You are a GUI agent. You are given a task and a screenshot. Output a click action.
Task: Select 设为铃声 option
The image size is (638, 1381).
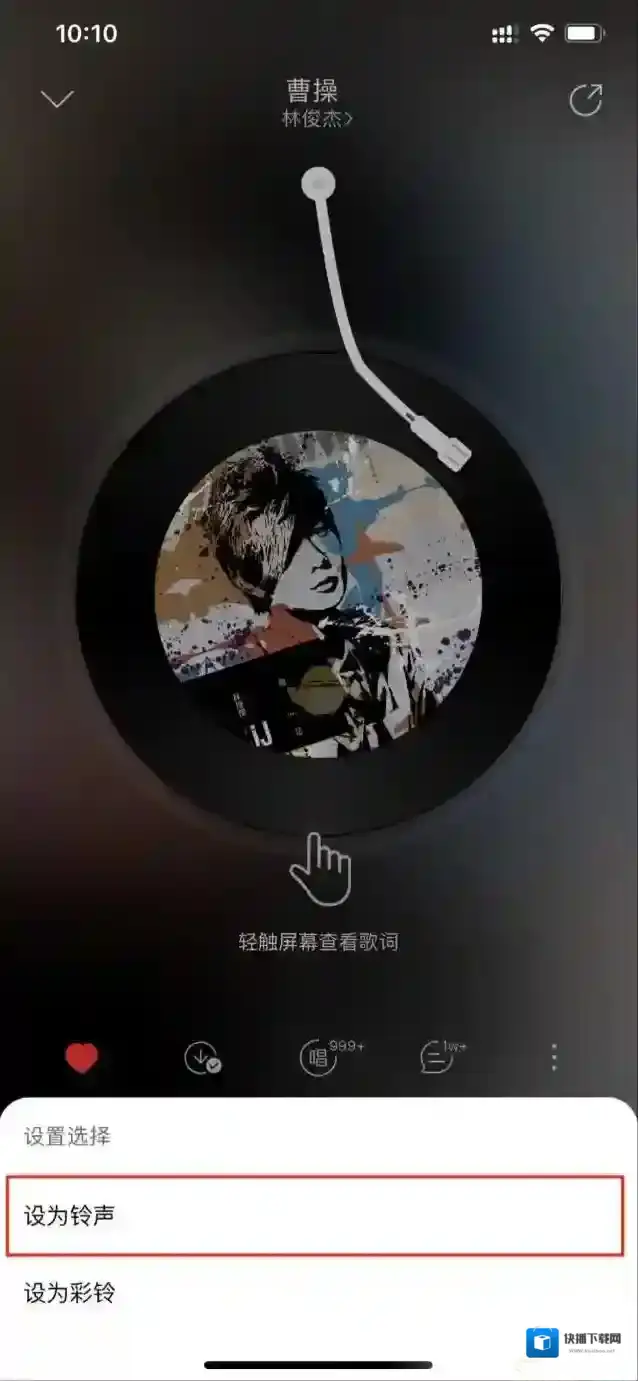pyautogui.click(x=318, y=1215)
